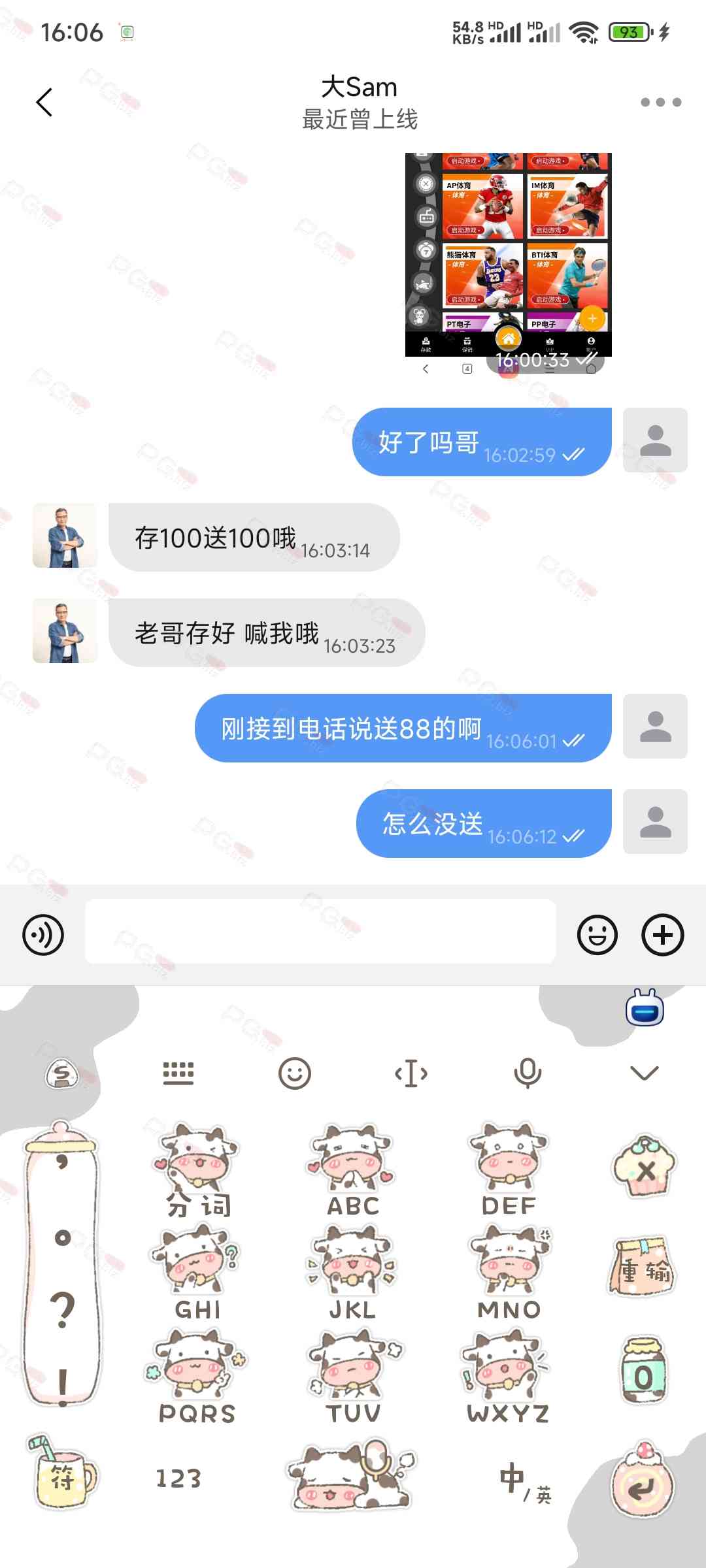
Task: Open the keyboard's smiley emoticon panel
Action: [x=295, y=1073]
